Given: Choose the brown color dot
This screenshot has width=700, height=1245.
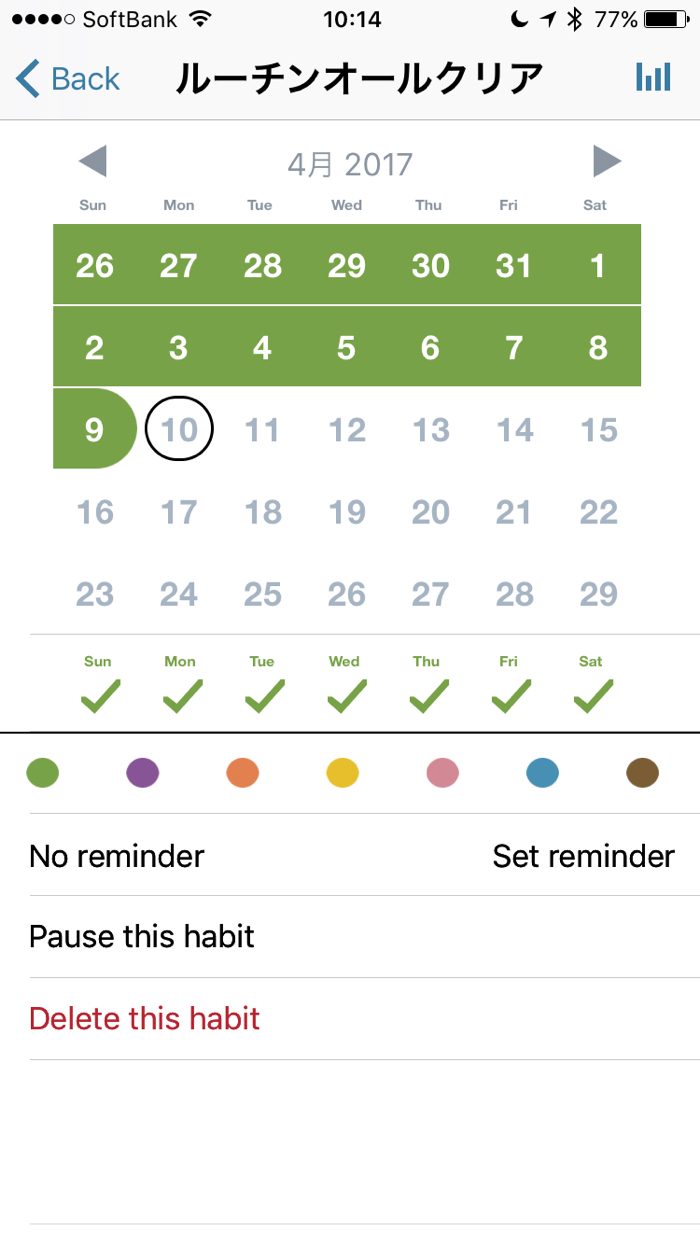Looking at the screenshot, I should [643, 773].
